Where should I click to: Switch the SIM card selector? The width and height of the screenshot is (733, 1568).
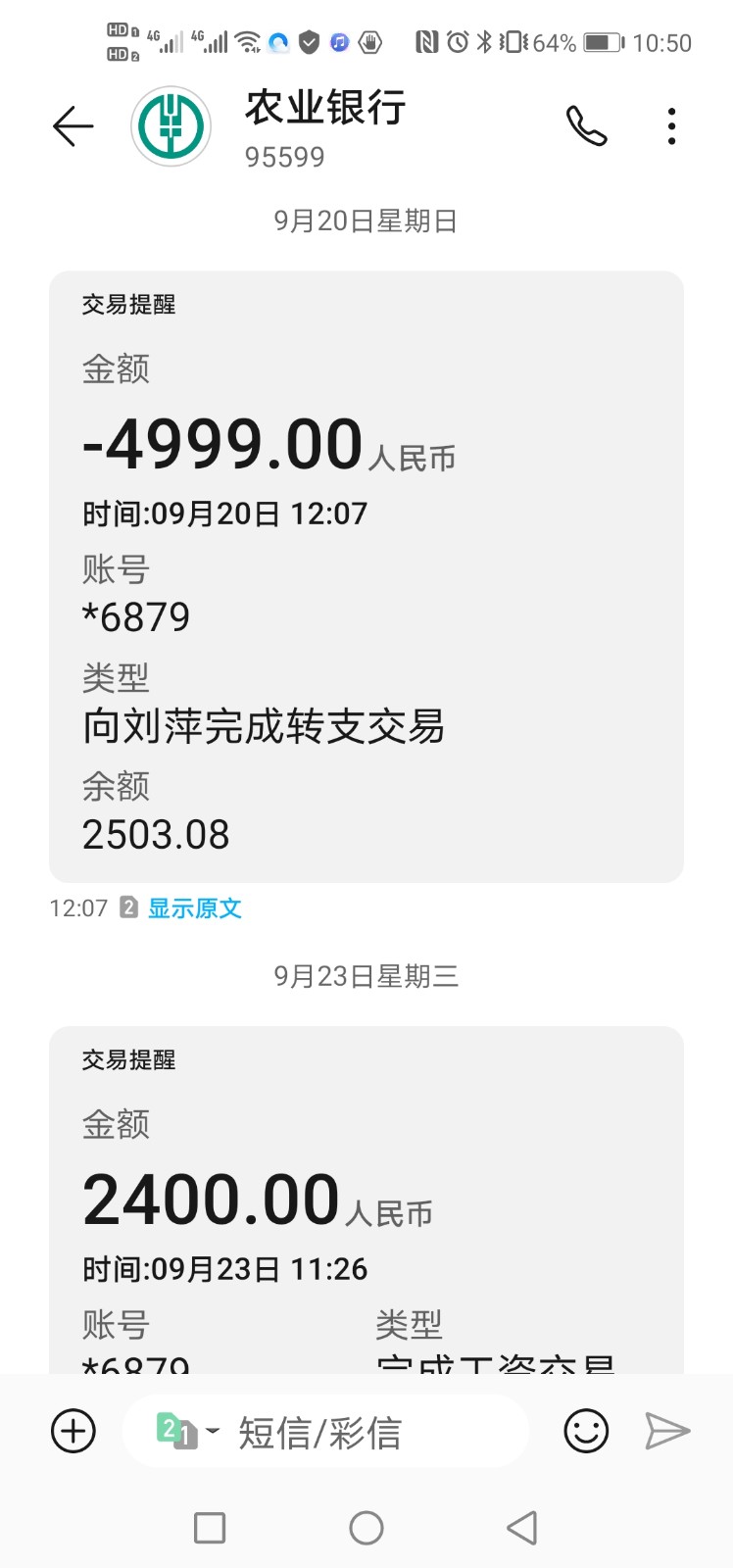tap(186, 1432)
